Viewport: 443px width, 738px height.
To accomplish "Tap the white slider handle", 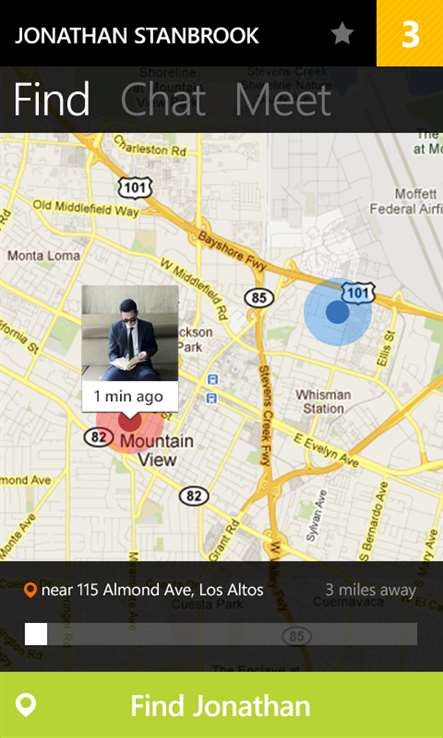I will 36,634.
